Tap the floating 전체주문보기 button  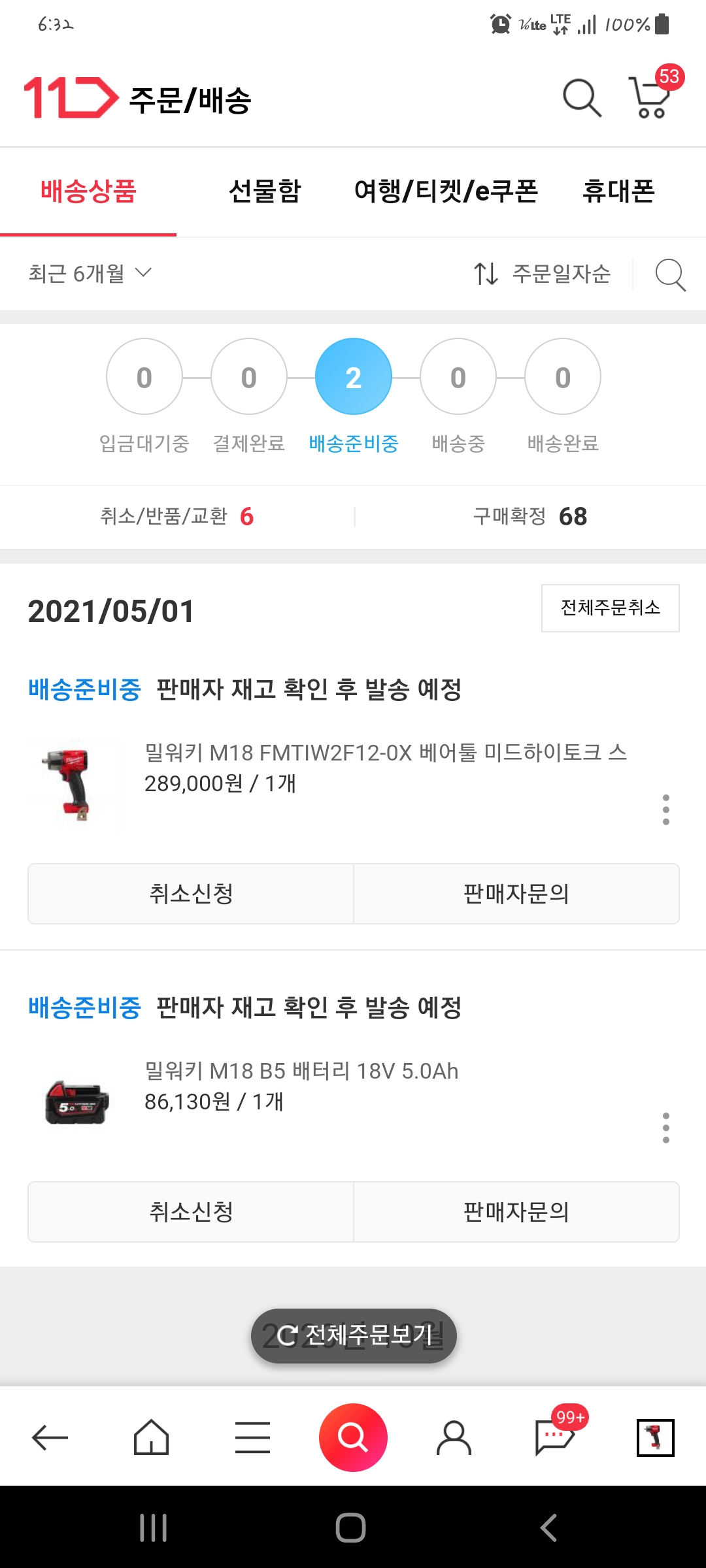tap(354, 1335)
